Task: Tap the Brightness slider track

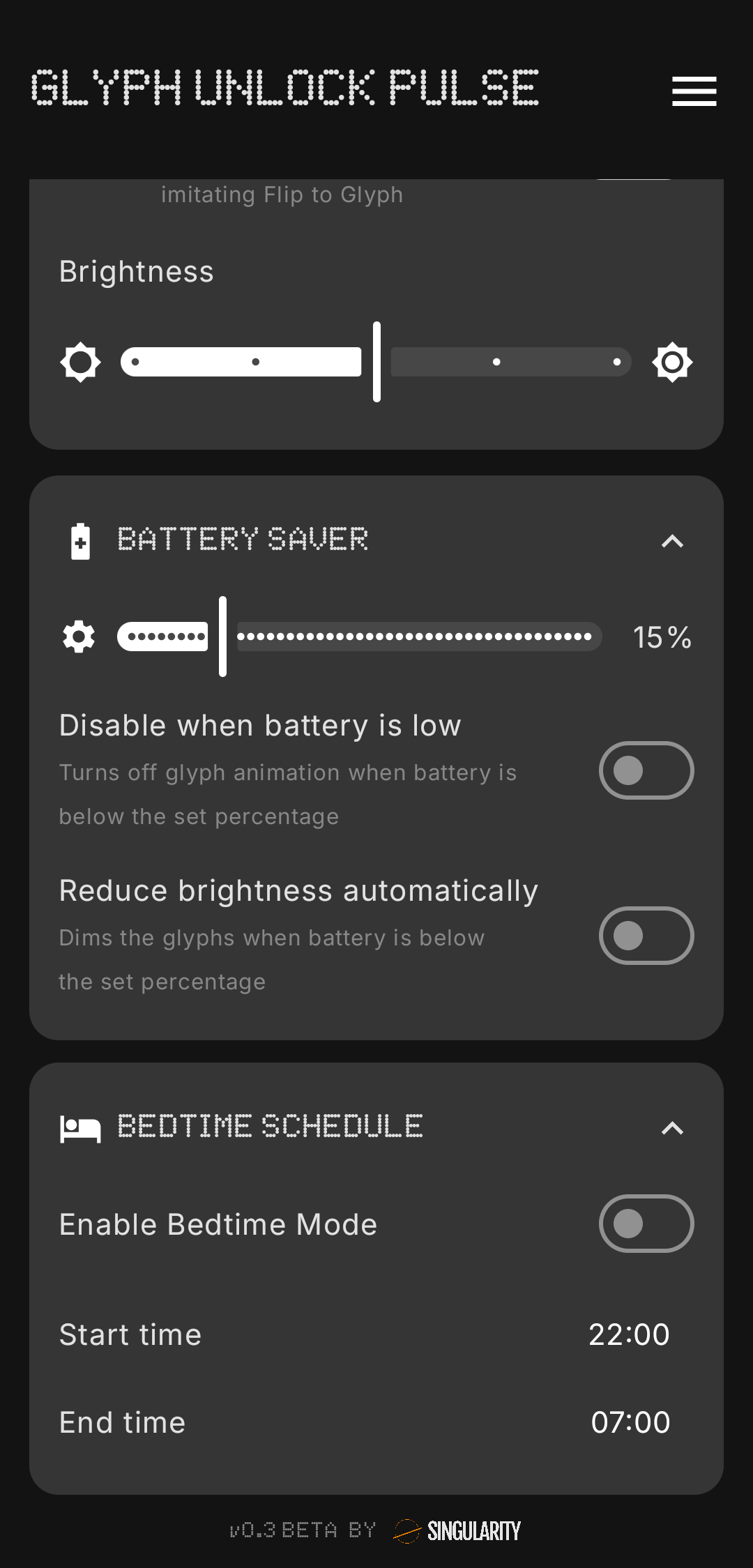Action: [376, 362]
